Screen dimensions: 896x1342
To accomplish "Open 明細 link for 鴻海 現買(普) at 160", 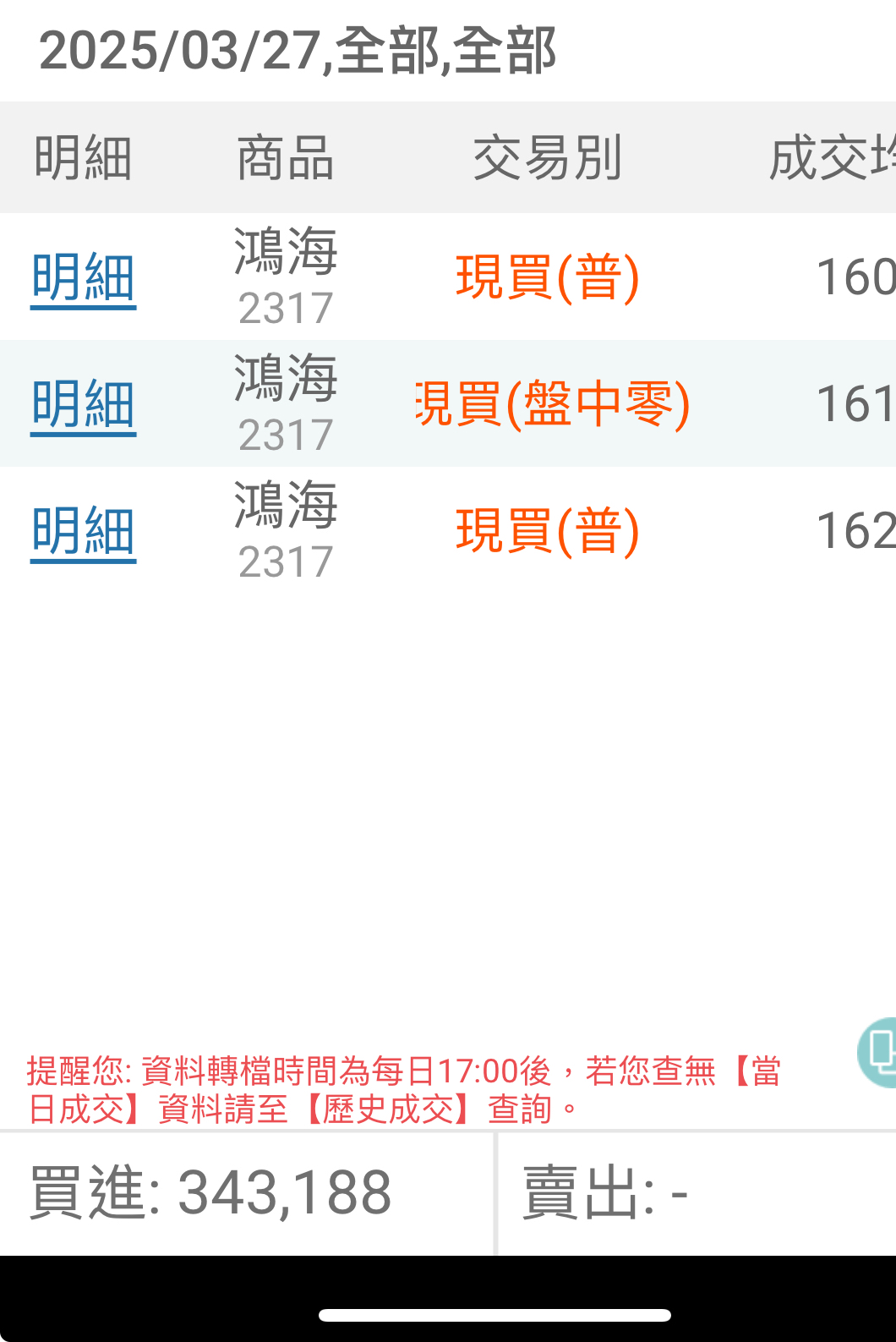I will [x=83, y=278].
